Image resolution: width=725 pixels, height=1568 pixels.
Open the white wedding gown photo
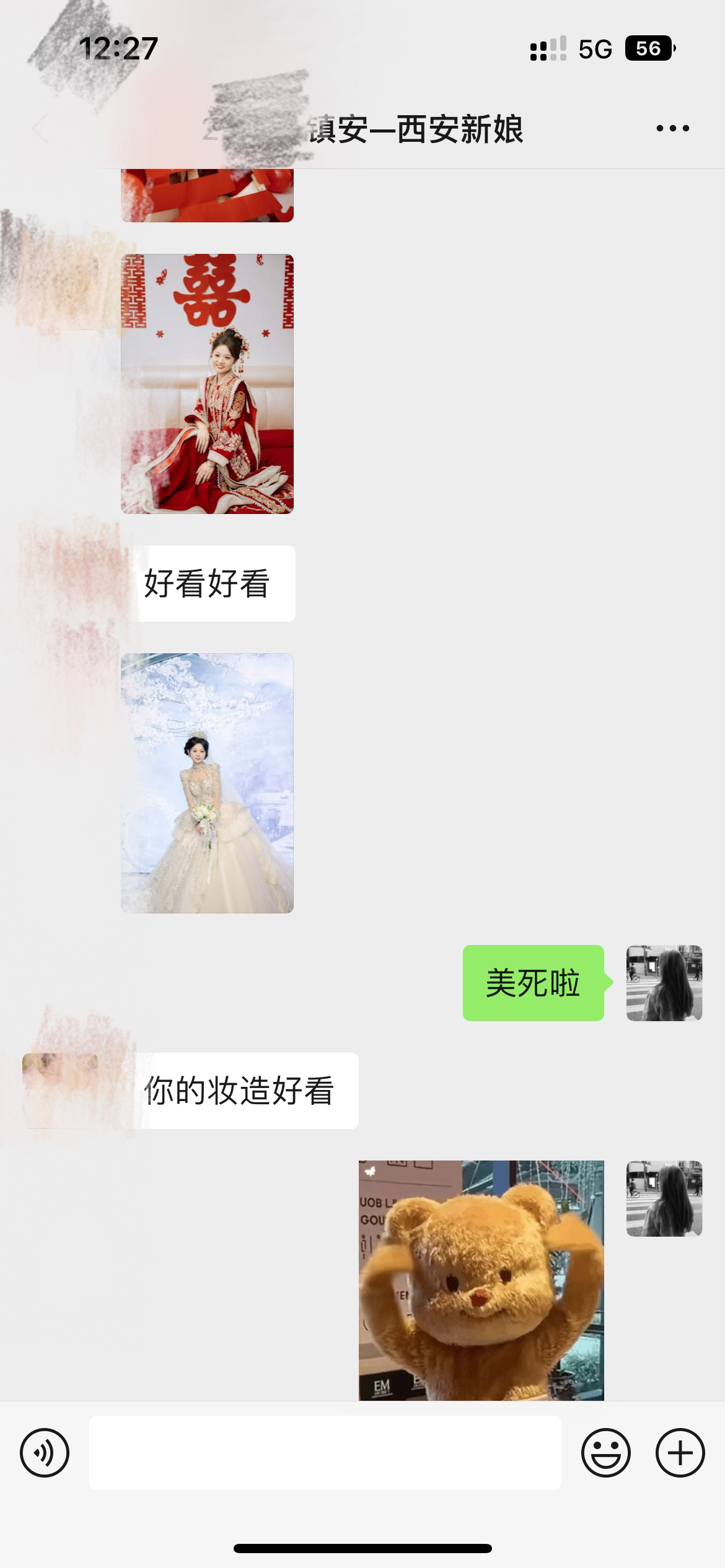coord(207,783)
